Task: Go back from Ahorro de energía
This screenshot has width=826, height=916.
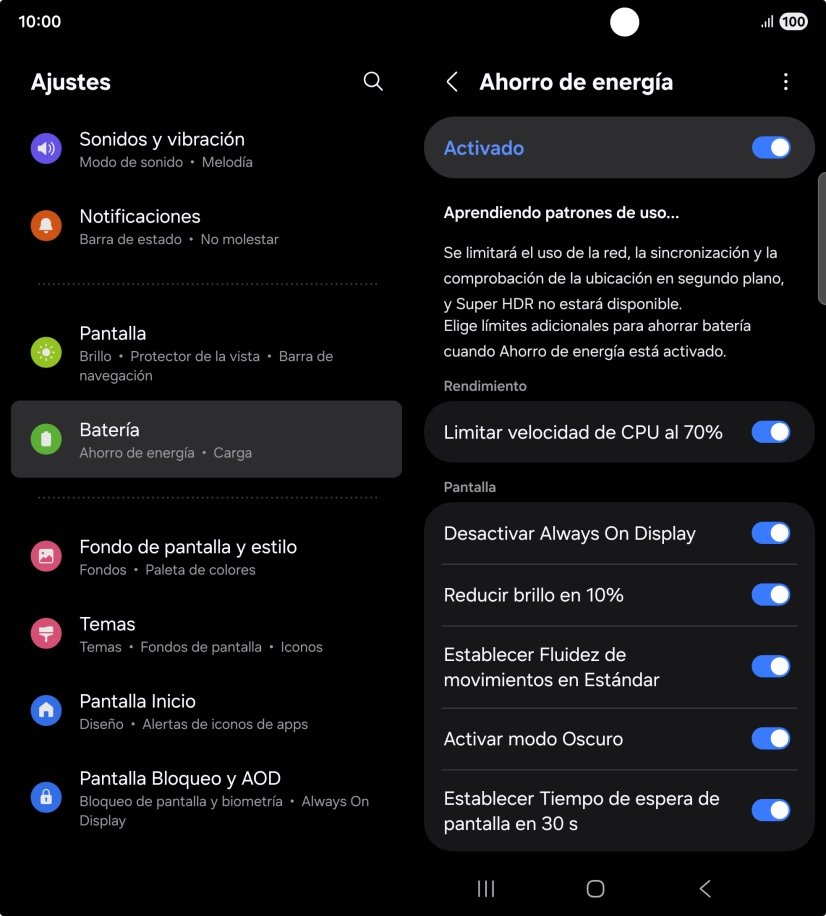Action: click(x=452, y=82)
